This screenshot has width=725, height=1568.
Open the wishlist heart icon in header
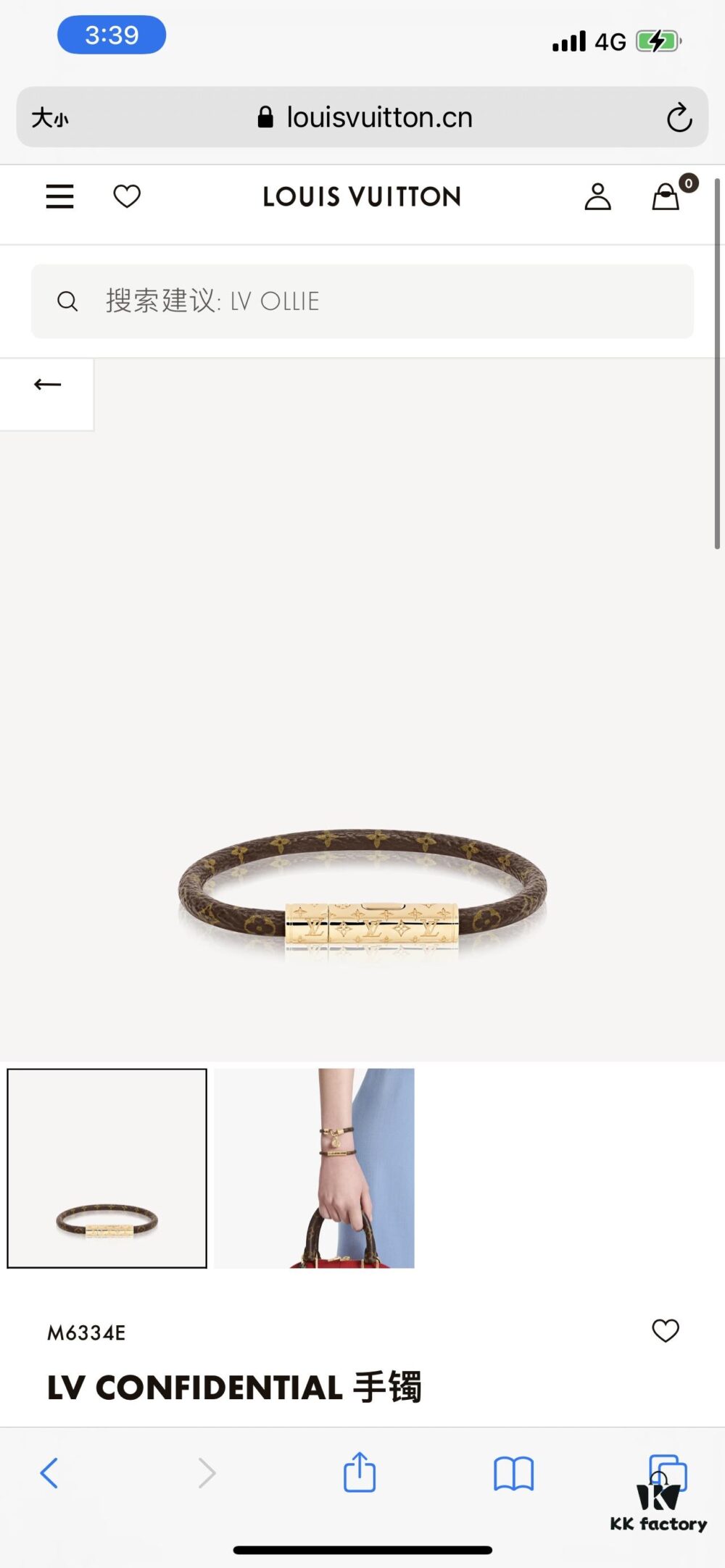coord(128,196)
